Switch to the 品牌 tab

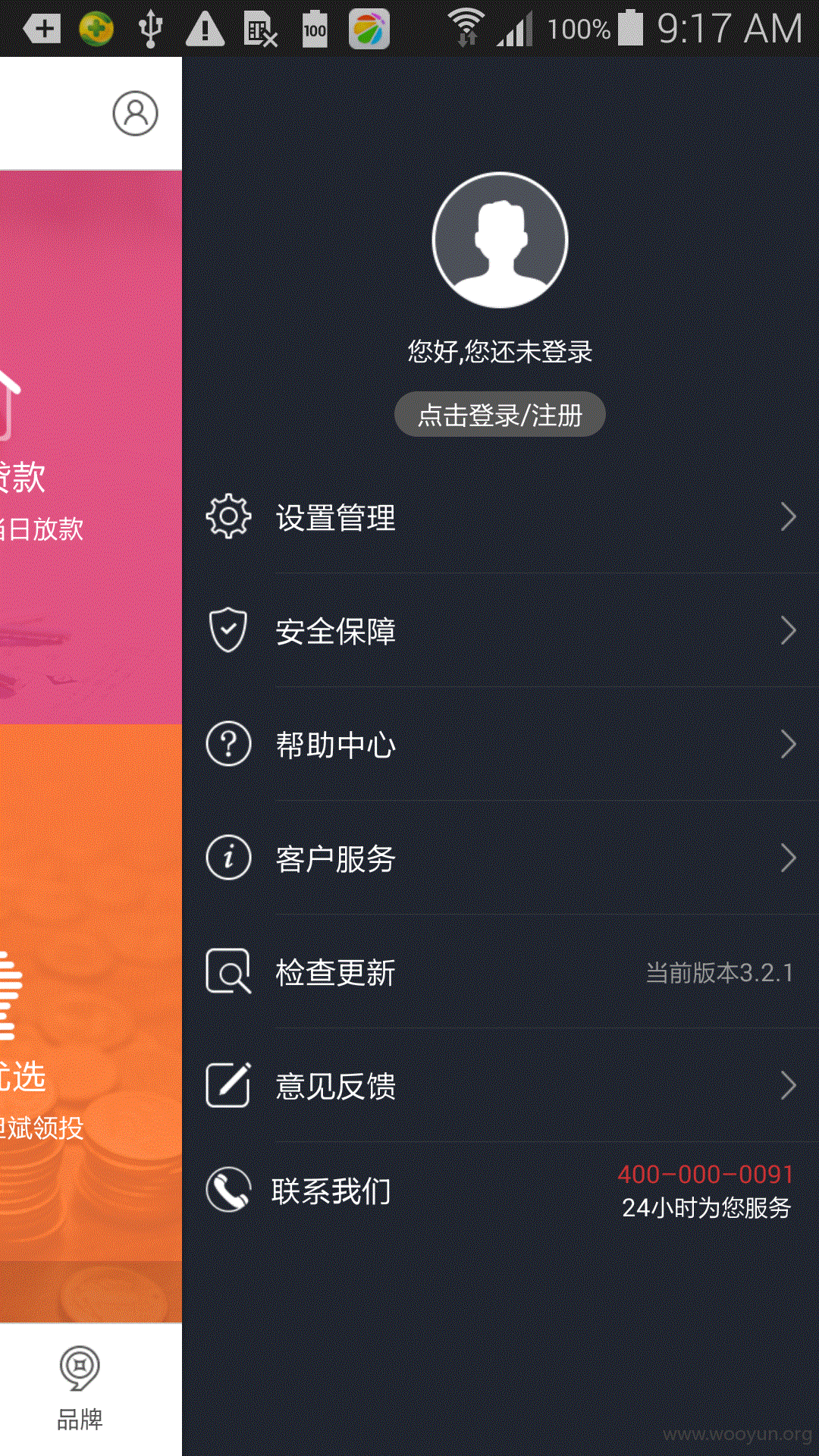(x=80, y=1389)
